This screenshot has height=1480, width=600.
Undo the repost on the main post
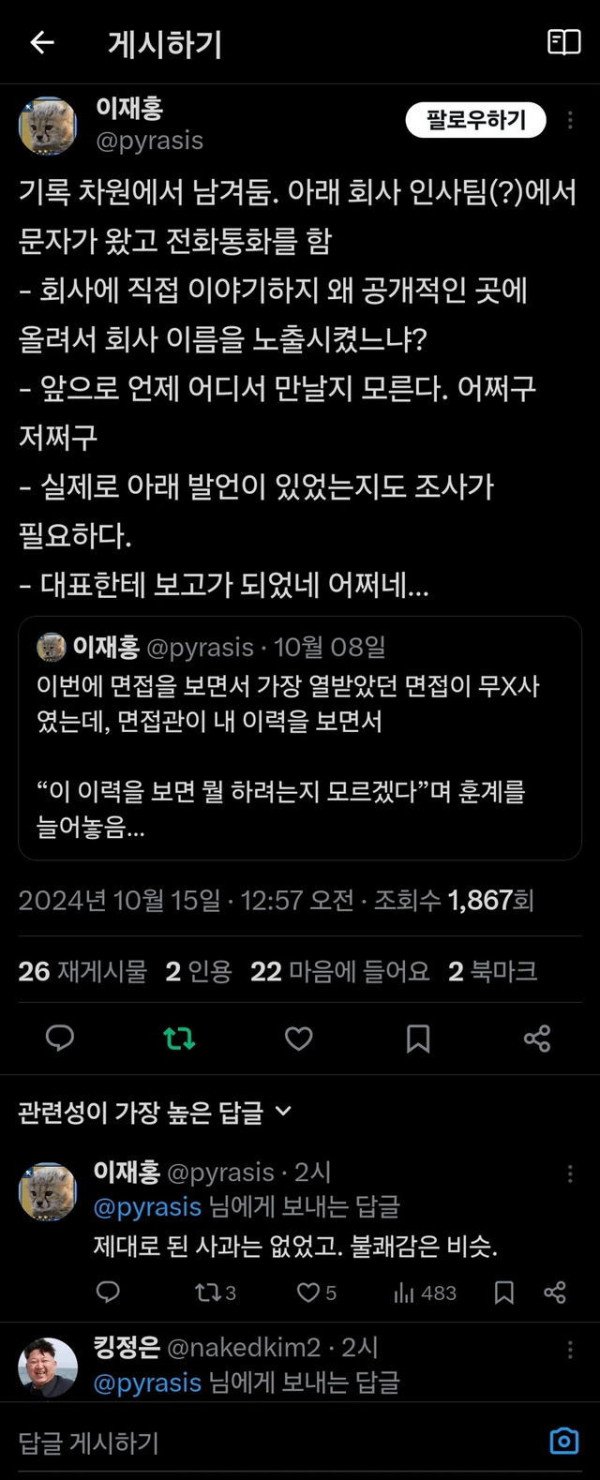click(179, 1039)
